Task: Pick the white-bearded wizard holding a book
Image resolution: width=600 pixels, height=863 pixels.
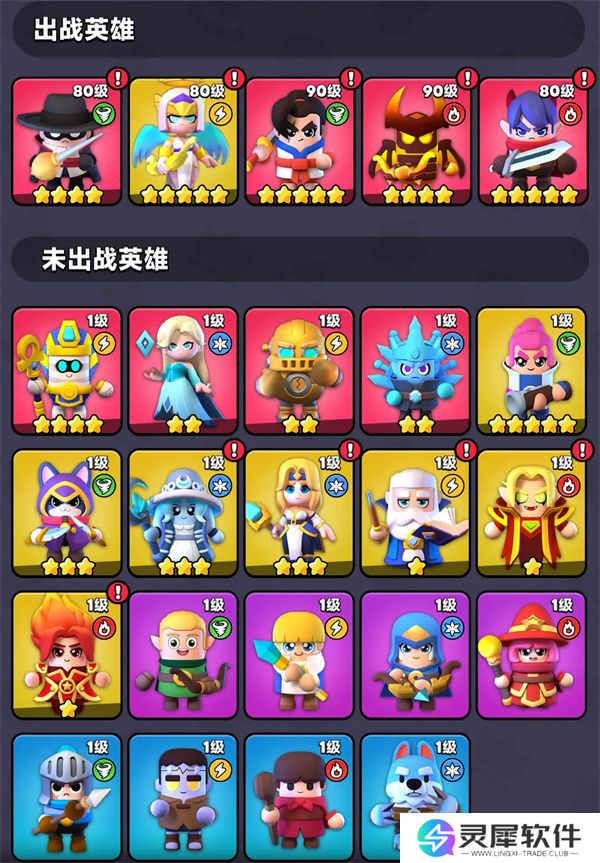Action: pos(416,513)
